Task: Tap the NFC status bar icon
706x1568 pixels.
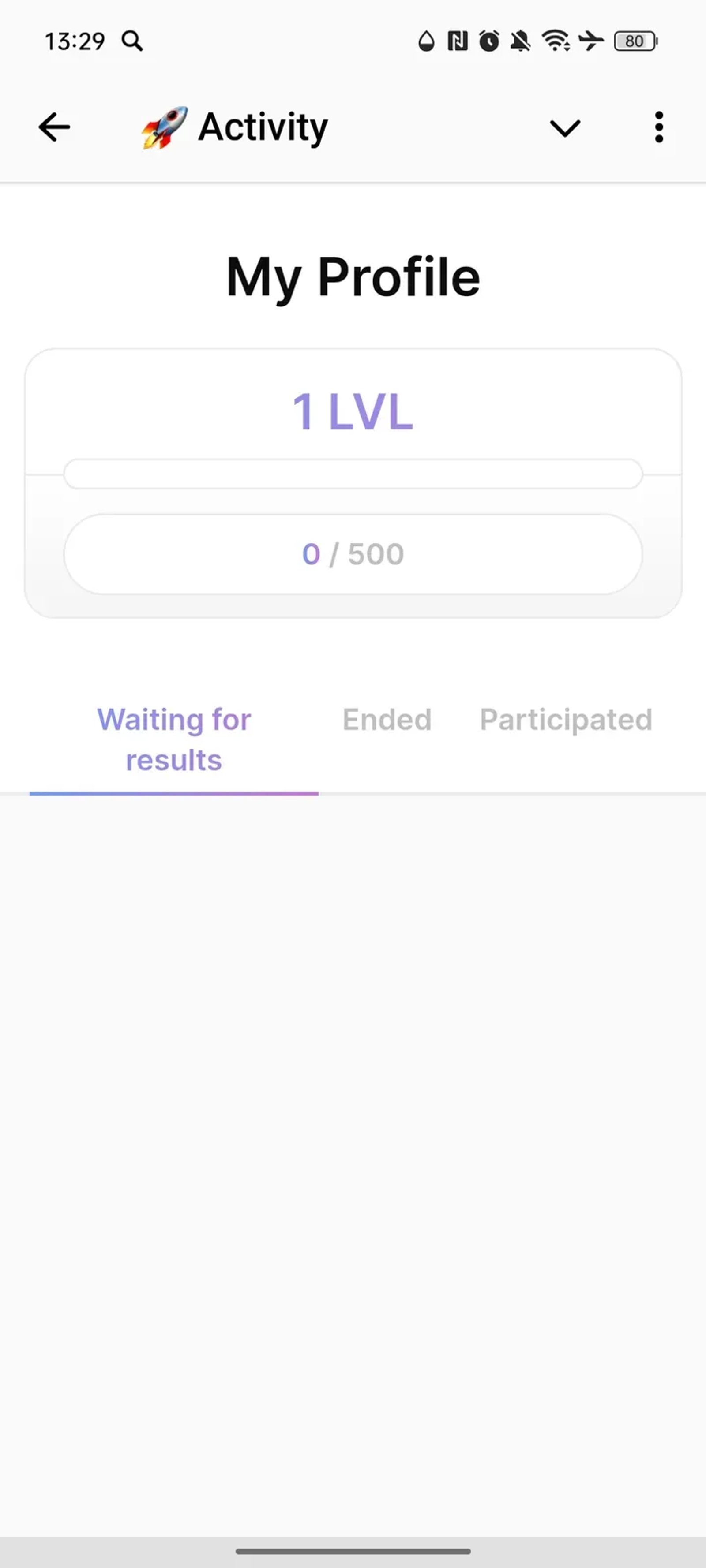Action: 458,41
